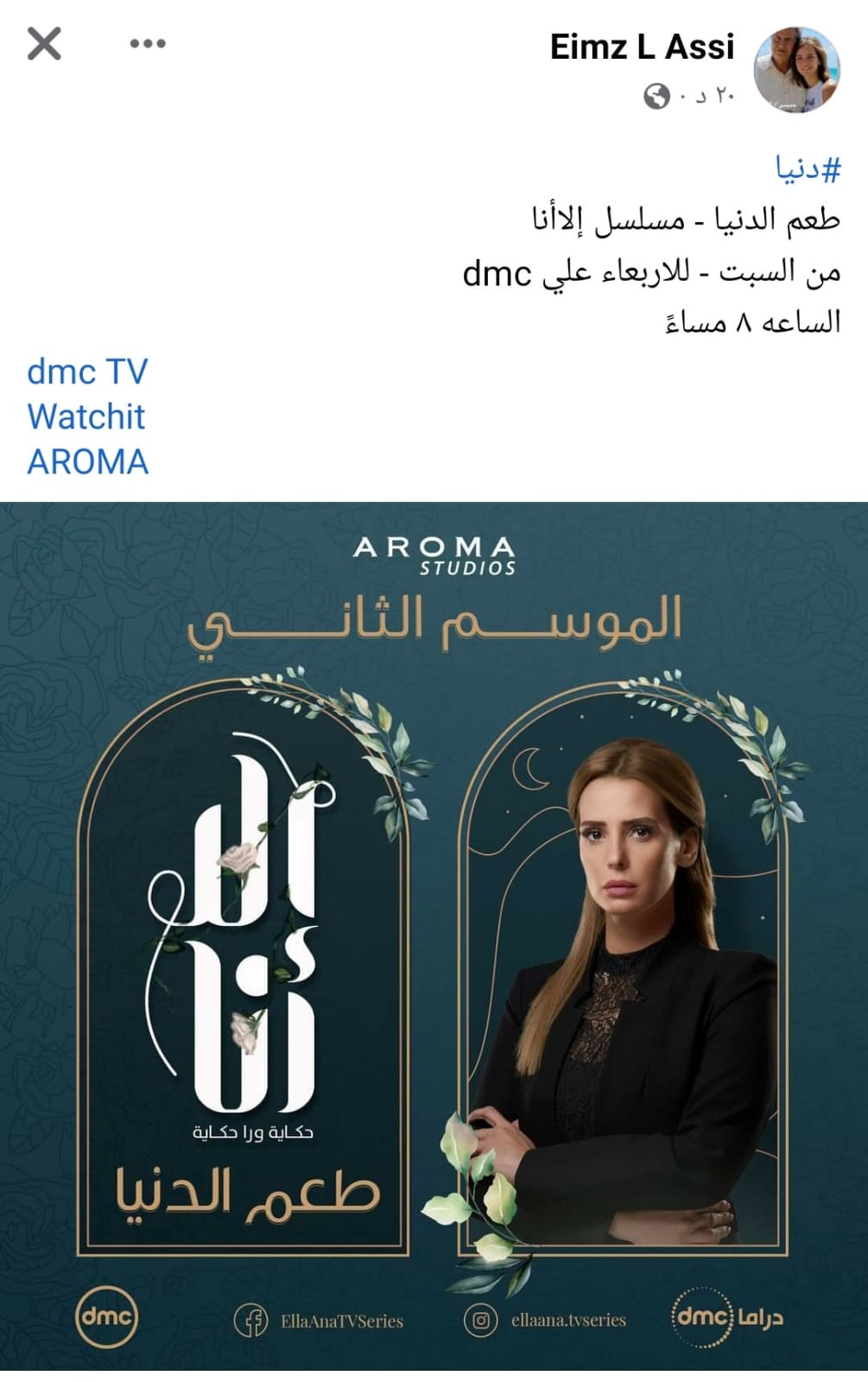
Task: Open the three-dot options menu
Action: 148,43
